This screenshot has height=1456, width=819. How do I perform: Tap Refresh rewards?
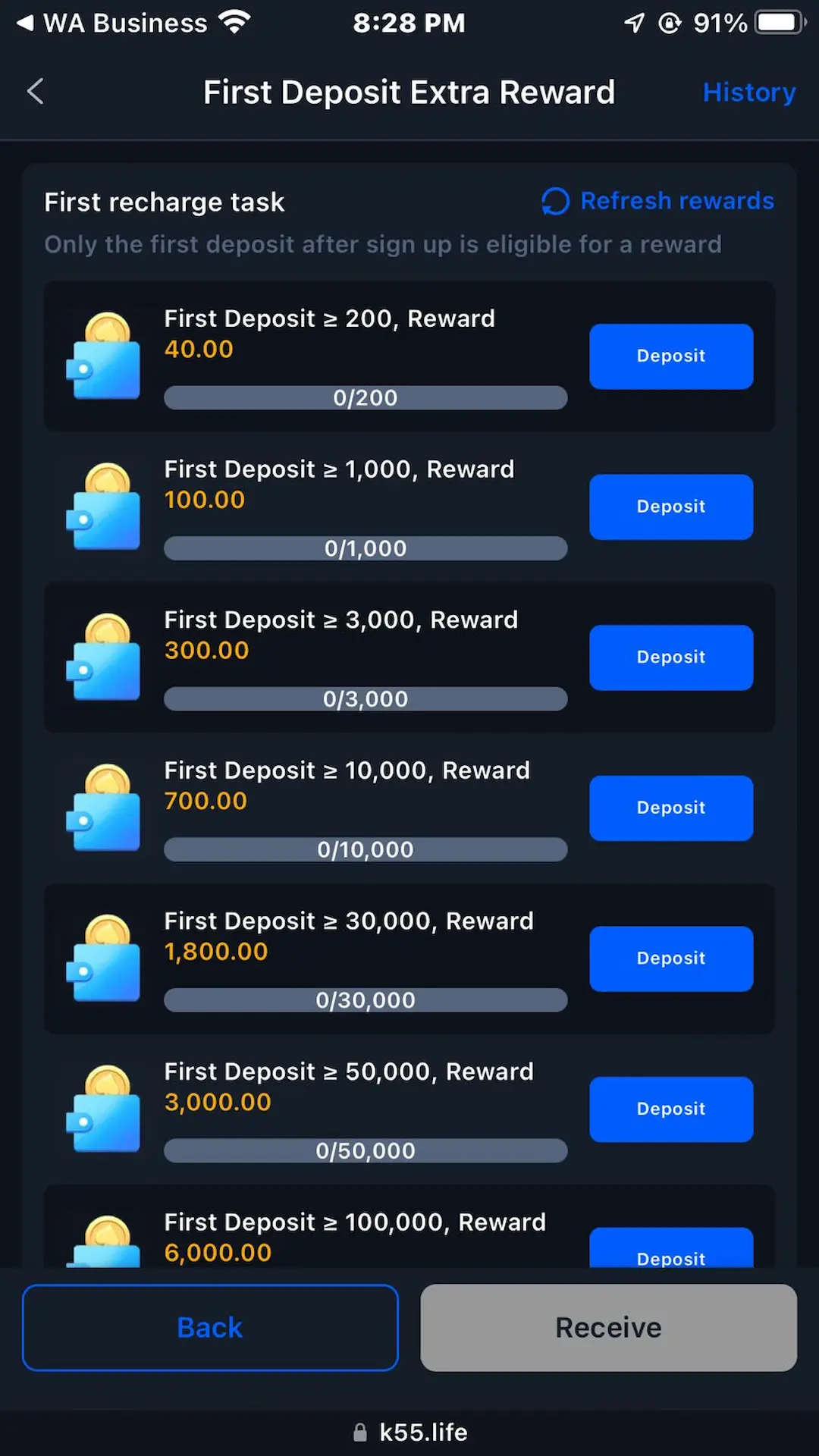tap(657, 201)
